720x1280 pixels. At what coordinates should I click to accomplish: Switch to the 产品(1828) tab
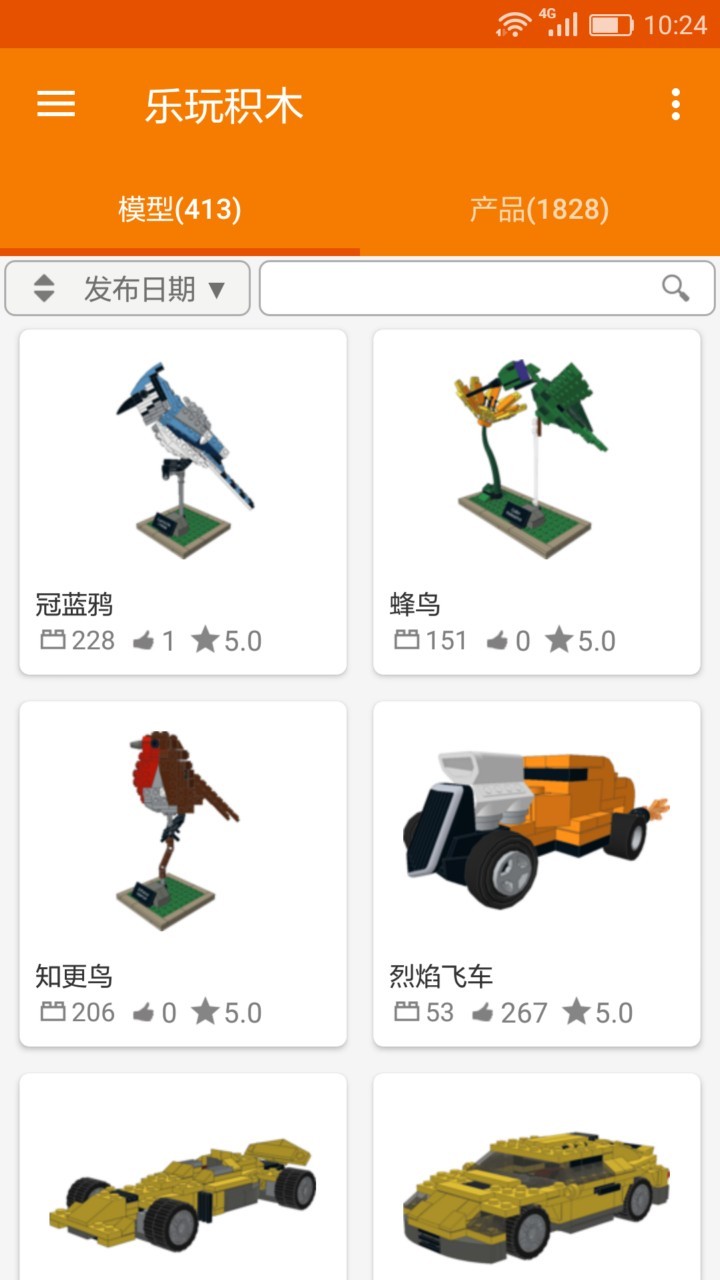point(539,210)
